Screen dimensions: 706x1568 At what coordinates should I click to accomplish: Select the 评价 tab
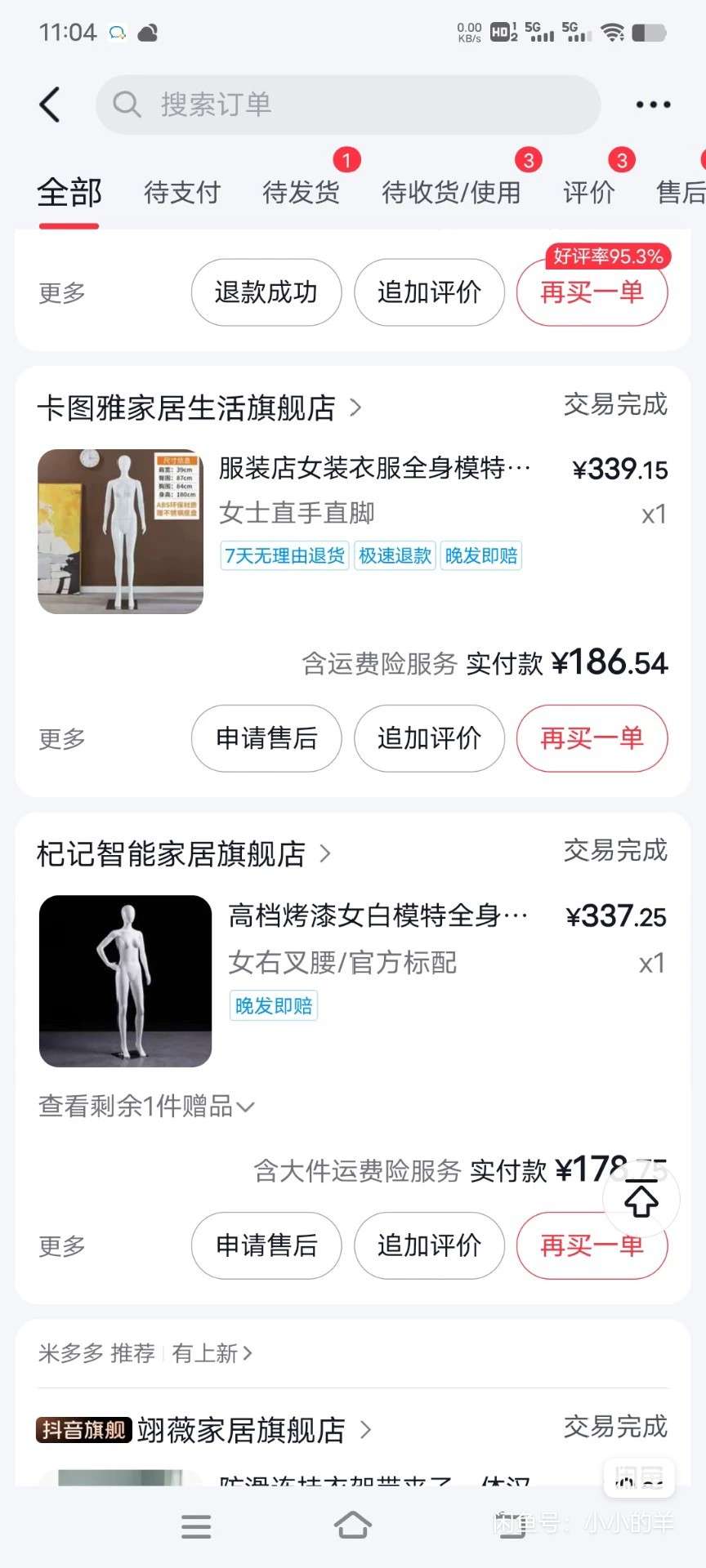point(588,193)
